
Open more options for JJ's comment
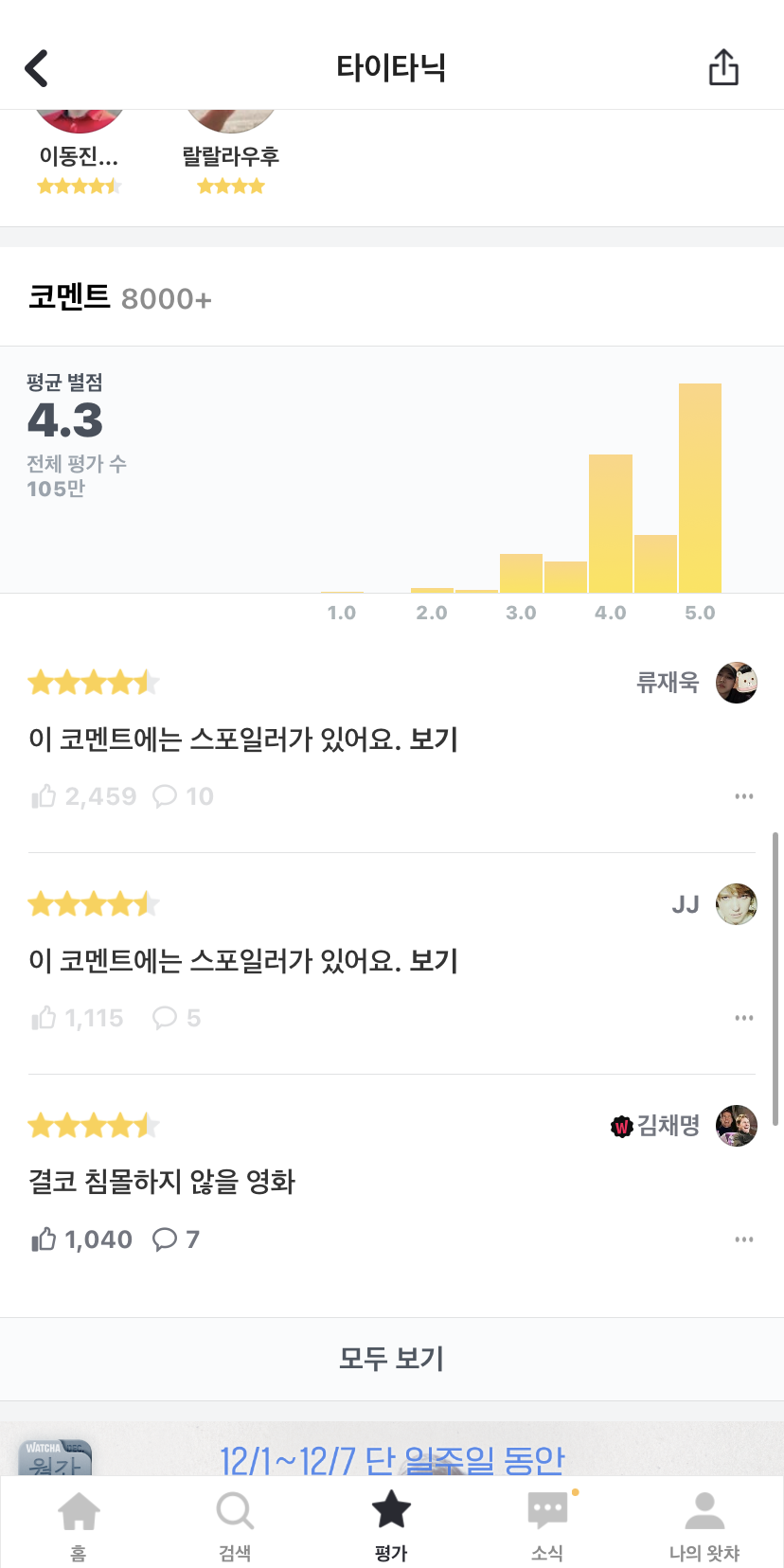744,1018
